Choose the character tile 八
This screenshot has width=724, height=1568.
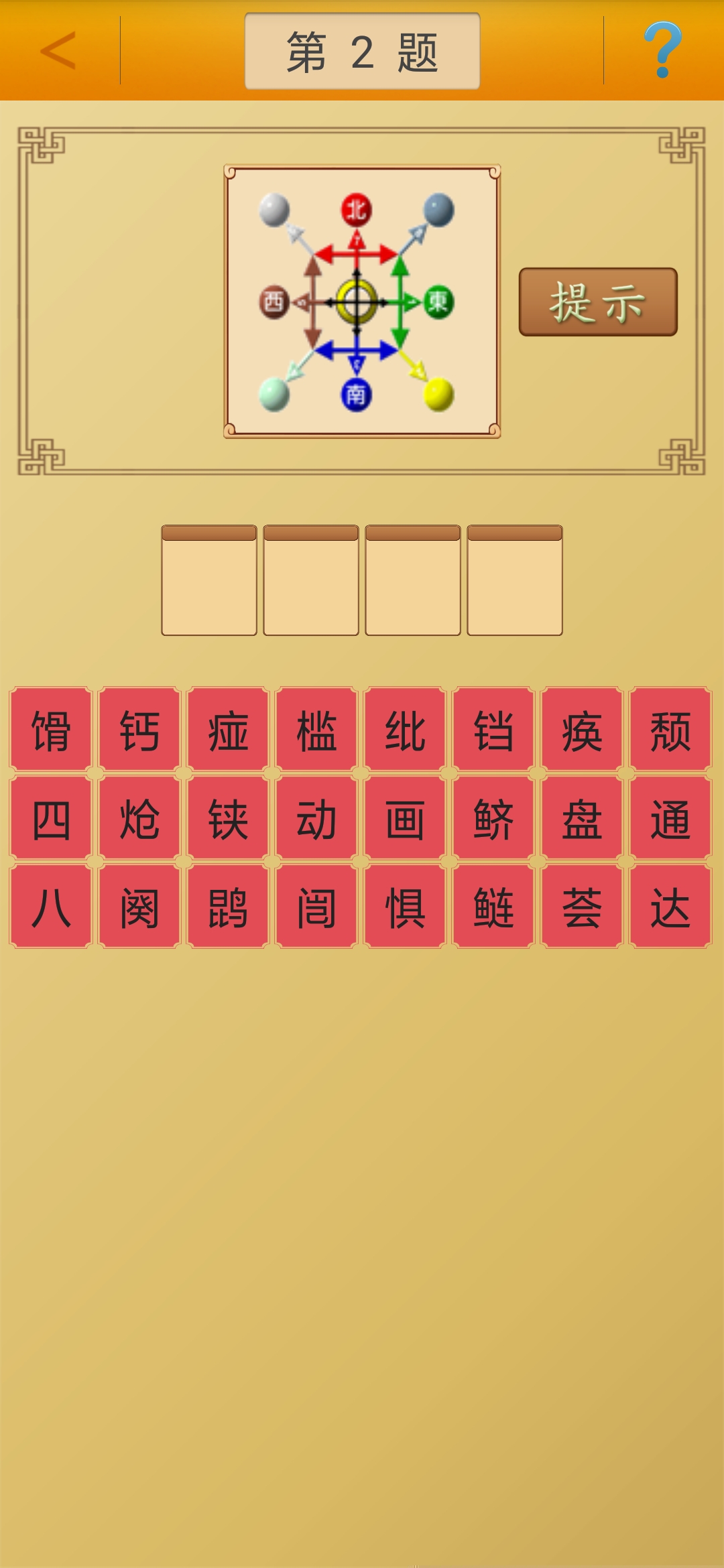point(51,907)
